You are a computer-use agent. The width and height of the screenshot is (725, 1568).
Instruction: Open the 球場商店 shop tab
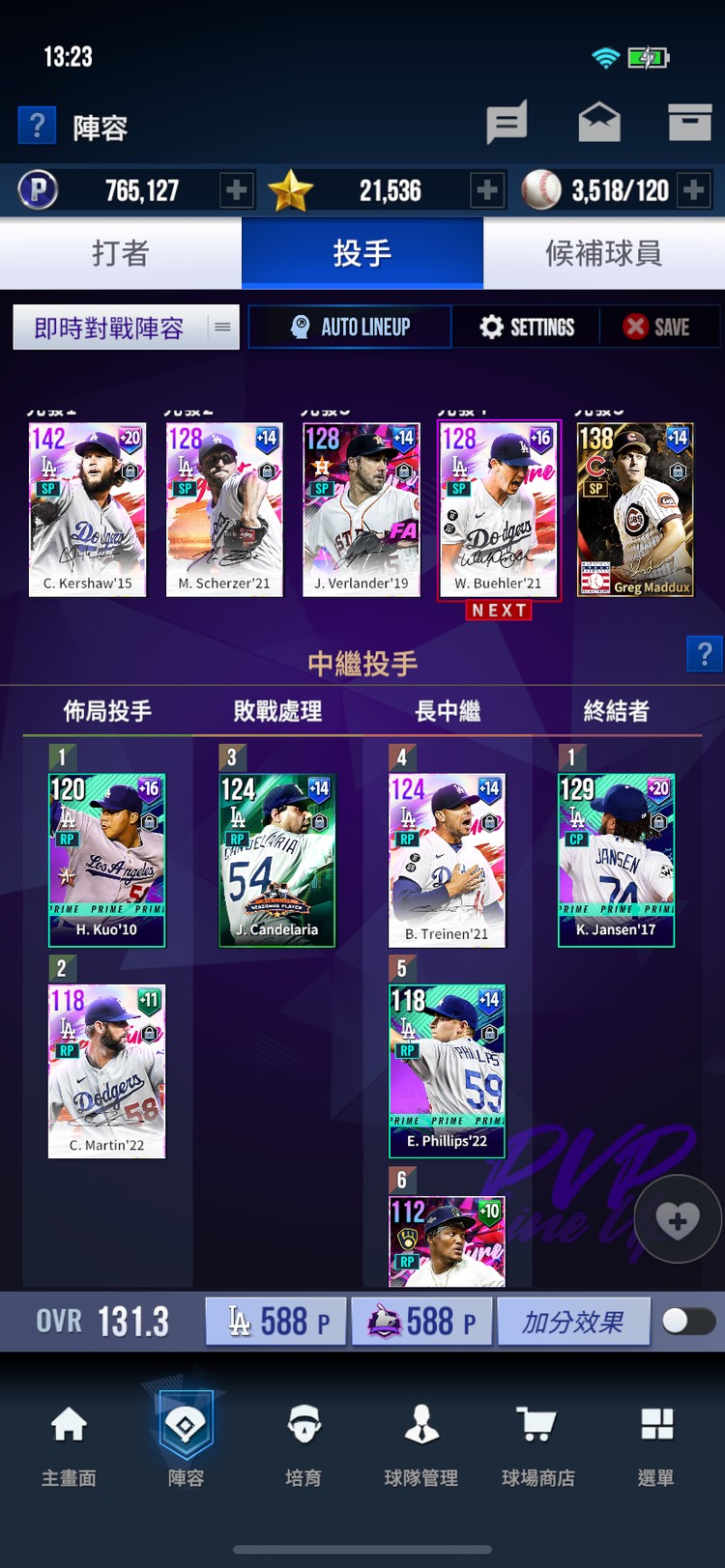click(537, 1443)
